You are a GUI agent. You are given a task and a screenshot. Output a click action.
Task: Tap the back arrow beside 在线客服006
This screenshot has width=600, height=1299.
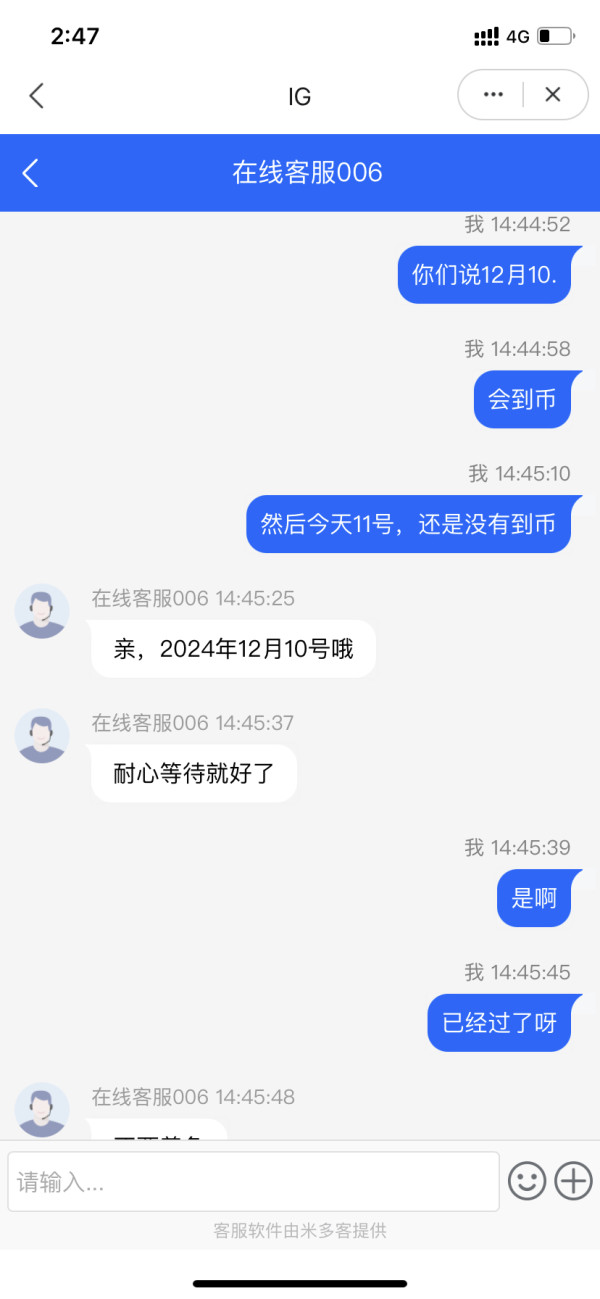30,173
